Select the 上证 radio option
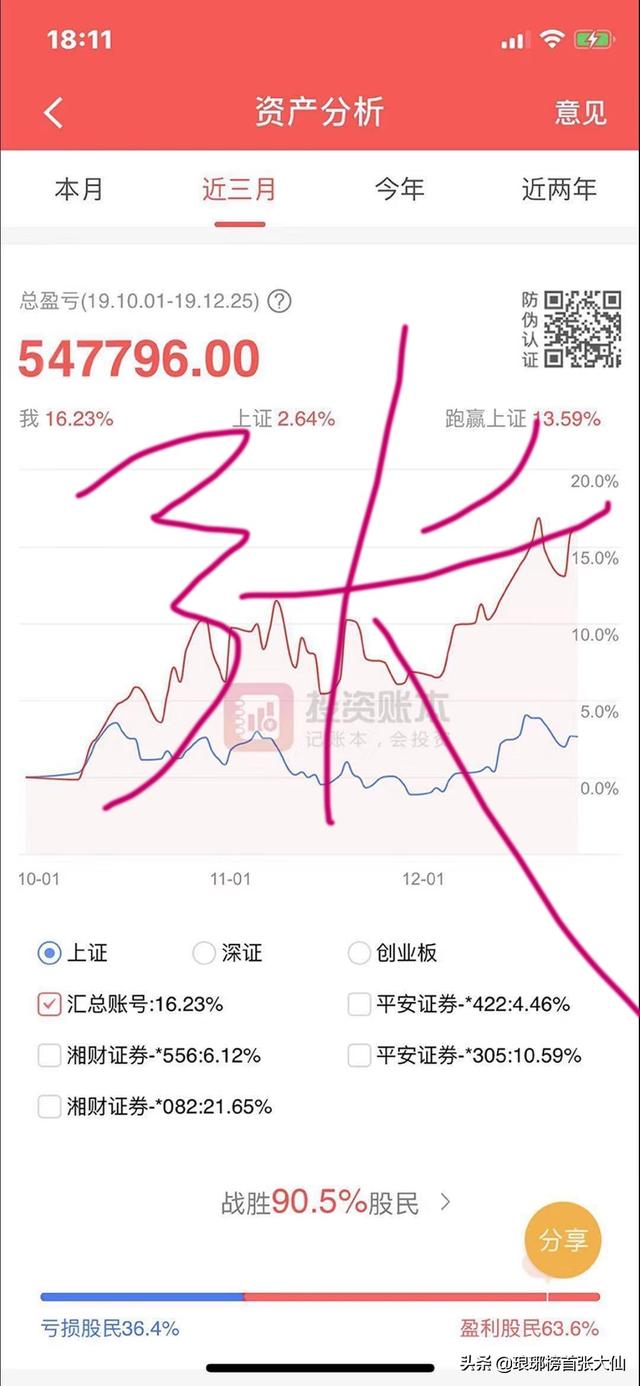This screenshot has height=1386, width=640. pyautogui.click(x=49, y=953)
